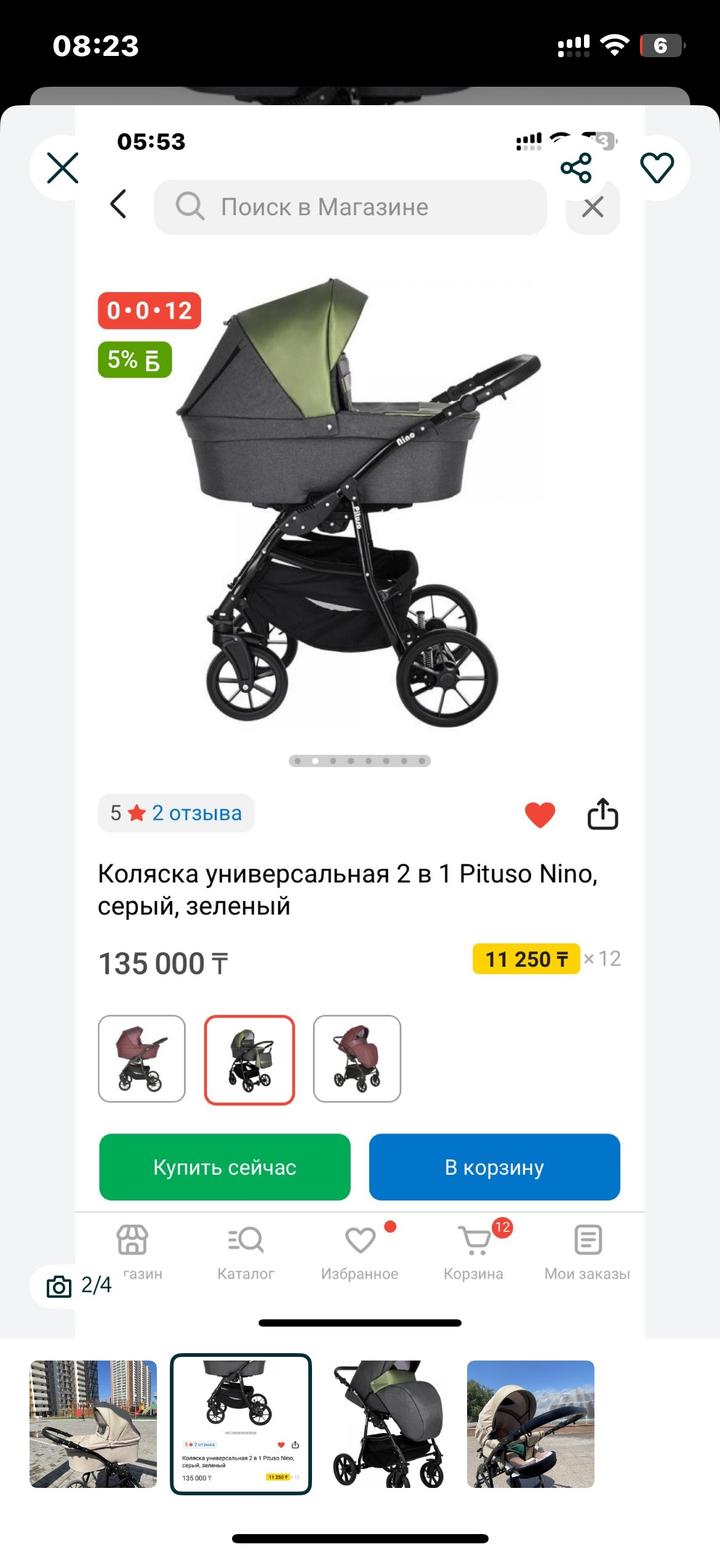The image size is (720, 1558).
Task: Close the photo viewer
Action: [x=63, y=168]
